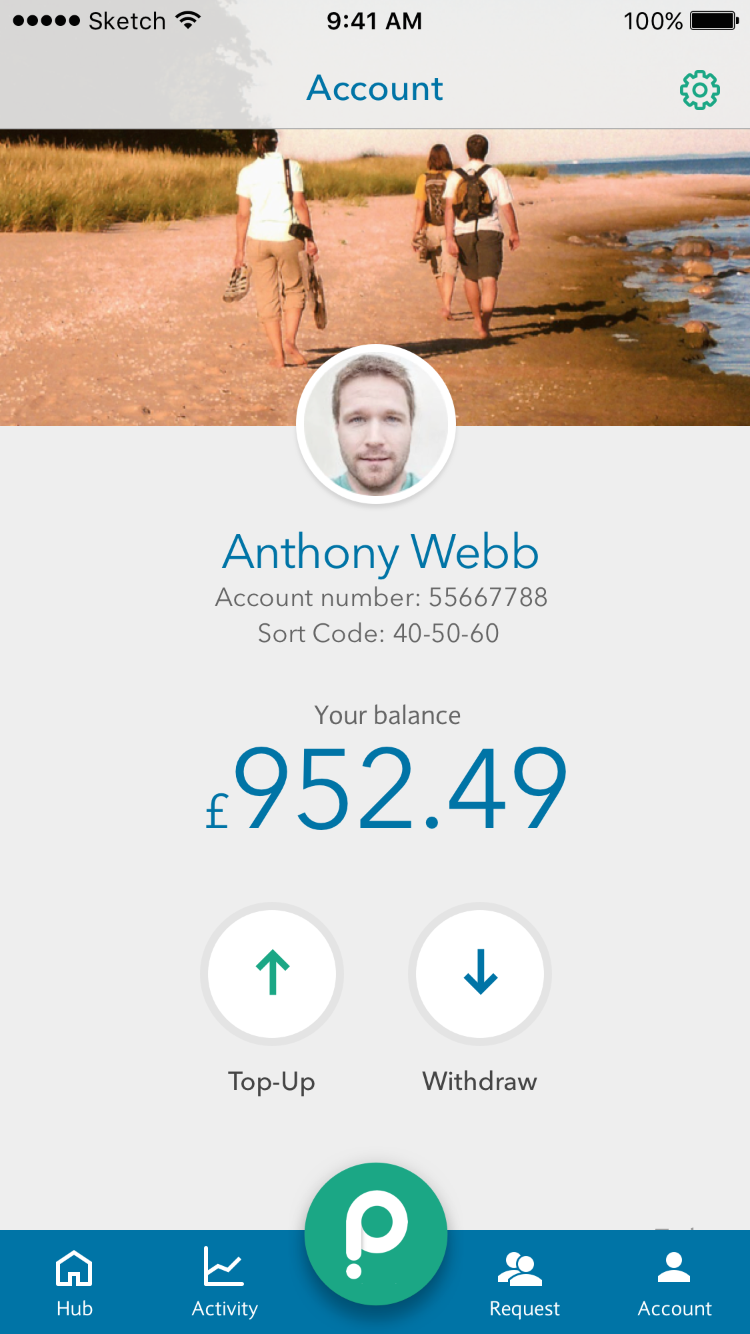Open Anthony Webb's profile photo
Viewport: 750px width, 1334px height.
coord(376,424)
